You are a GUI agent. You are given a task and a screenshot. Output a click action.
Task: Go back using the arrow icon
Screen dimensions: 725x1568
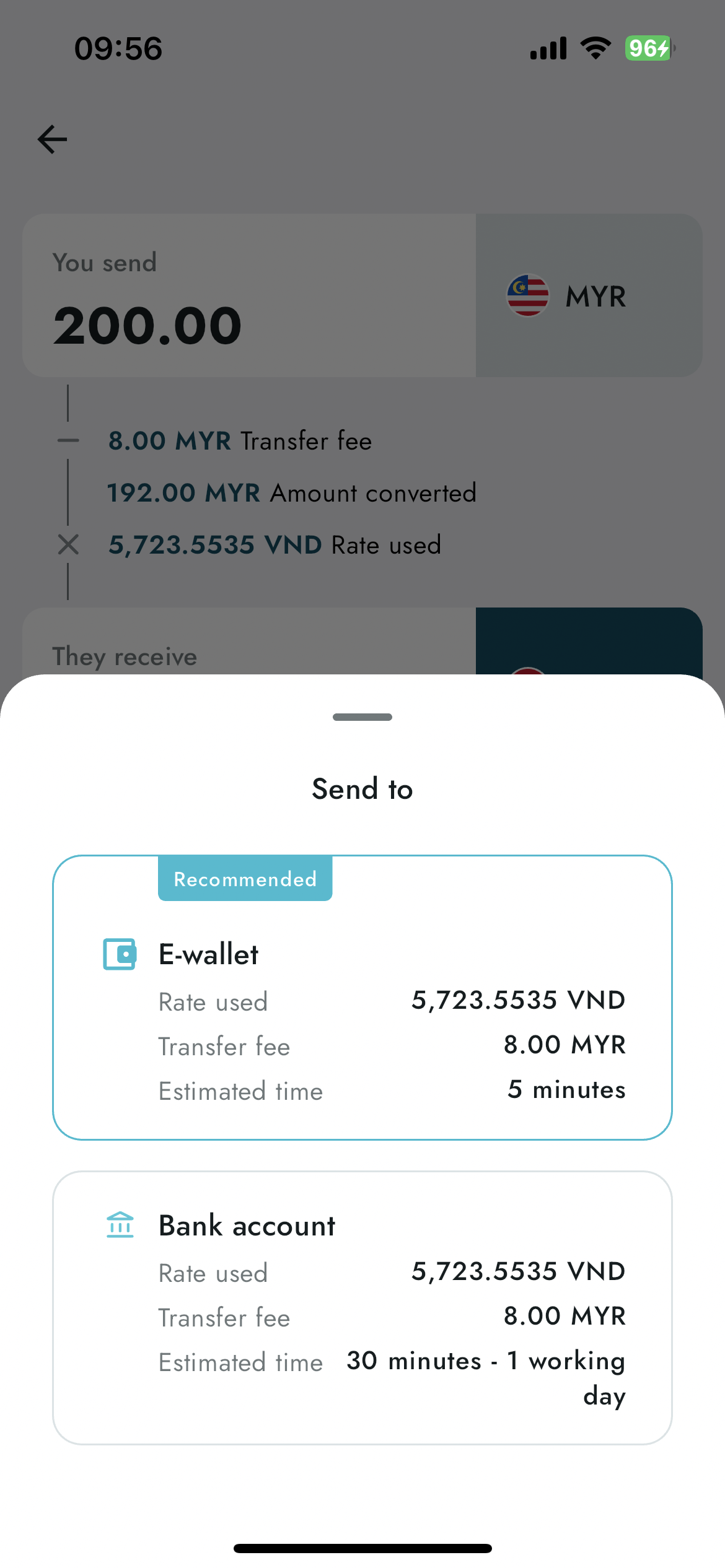point(53,139)
